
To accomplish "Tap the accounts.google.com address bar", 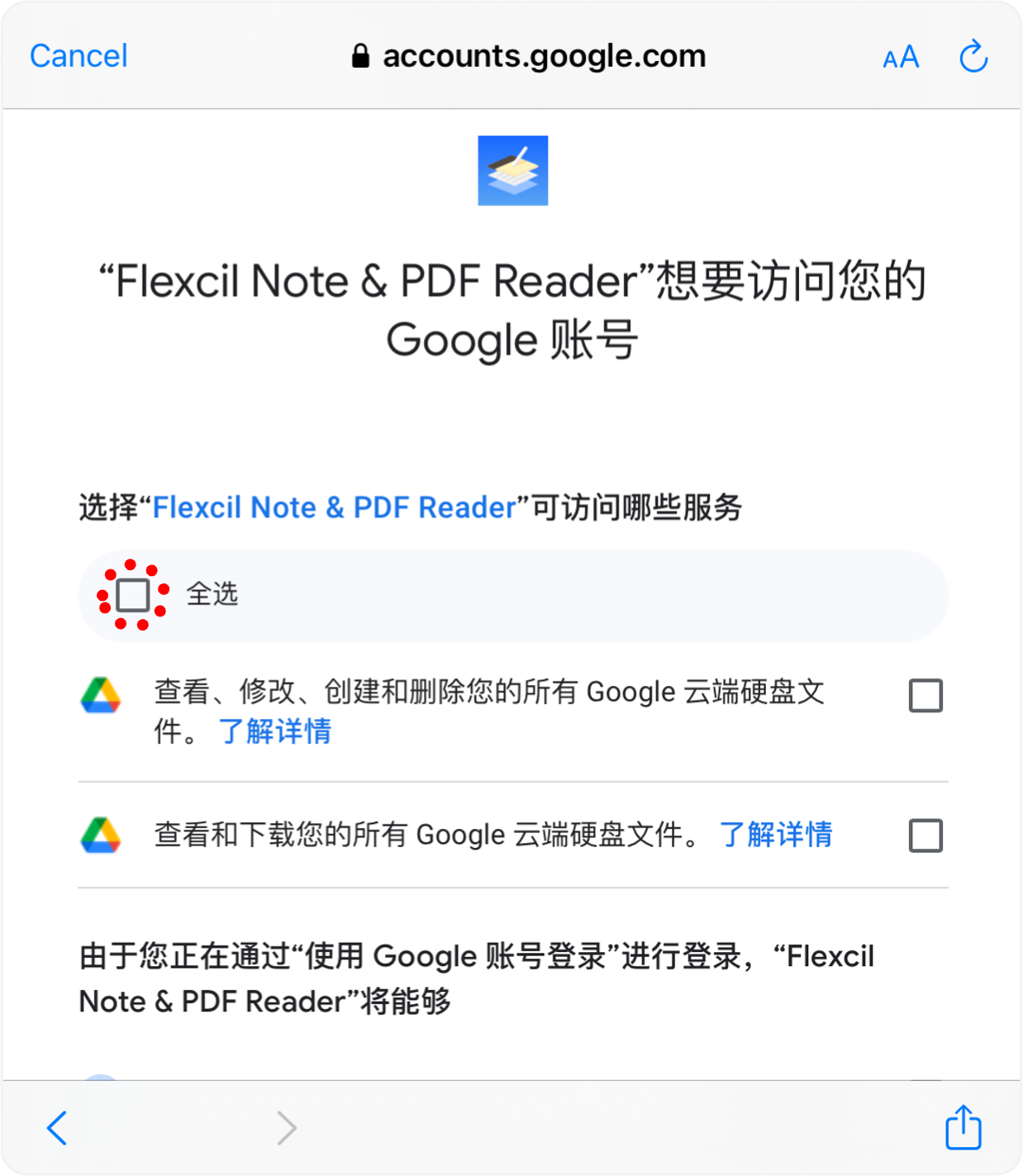I will click(x=529, y=56).
